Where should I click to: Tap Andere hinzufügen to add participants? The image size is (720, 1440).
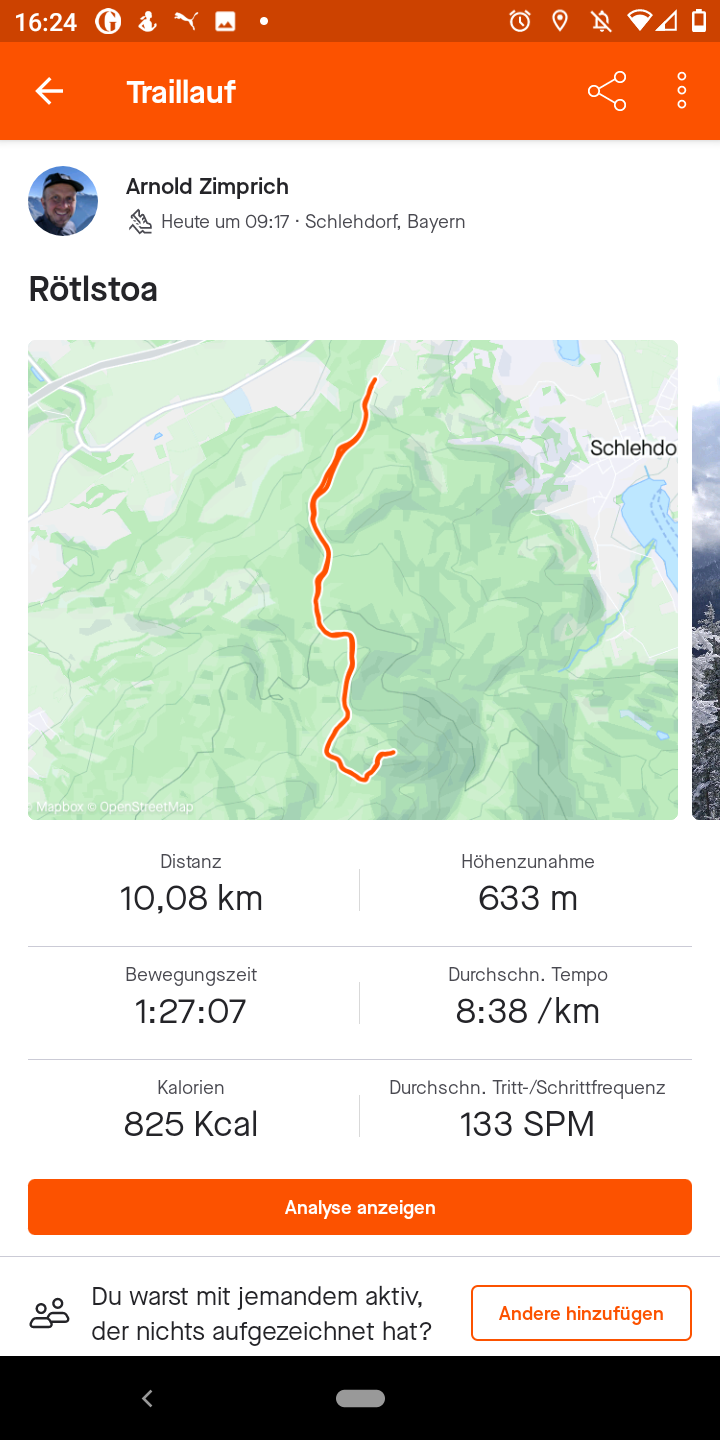click(581, 1313)
